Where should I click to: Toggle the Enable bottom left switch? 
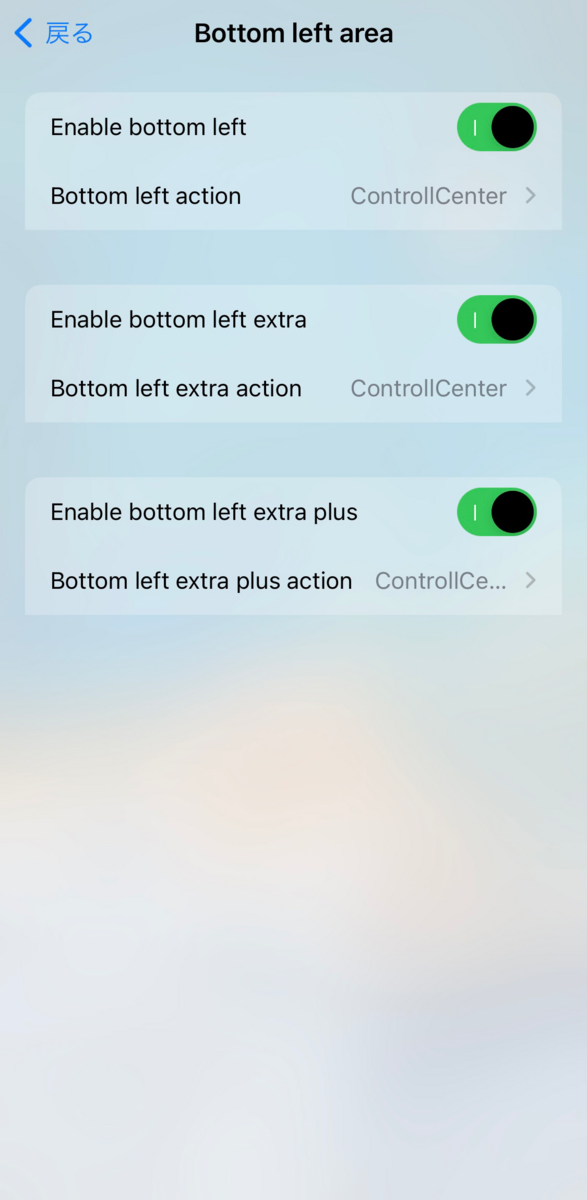[497, 128]
